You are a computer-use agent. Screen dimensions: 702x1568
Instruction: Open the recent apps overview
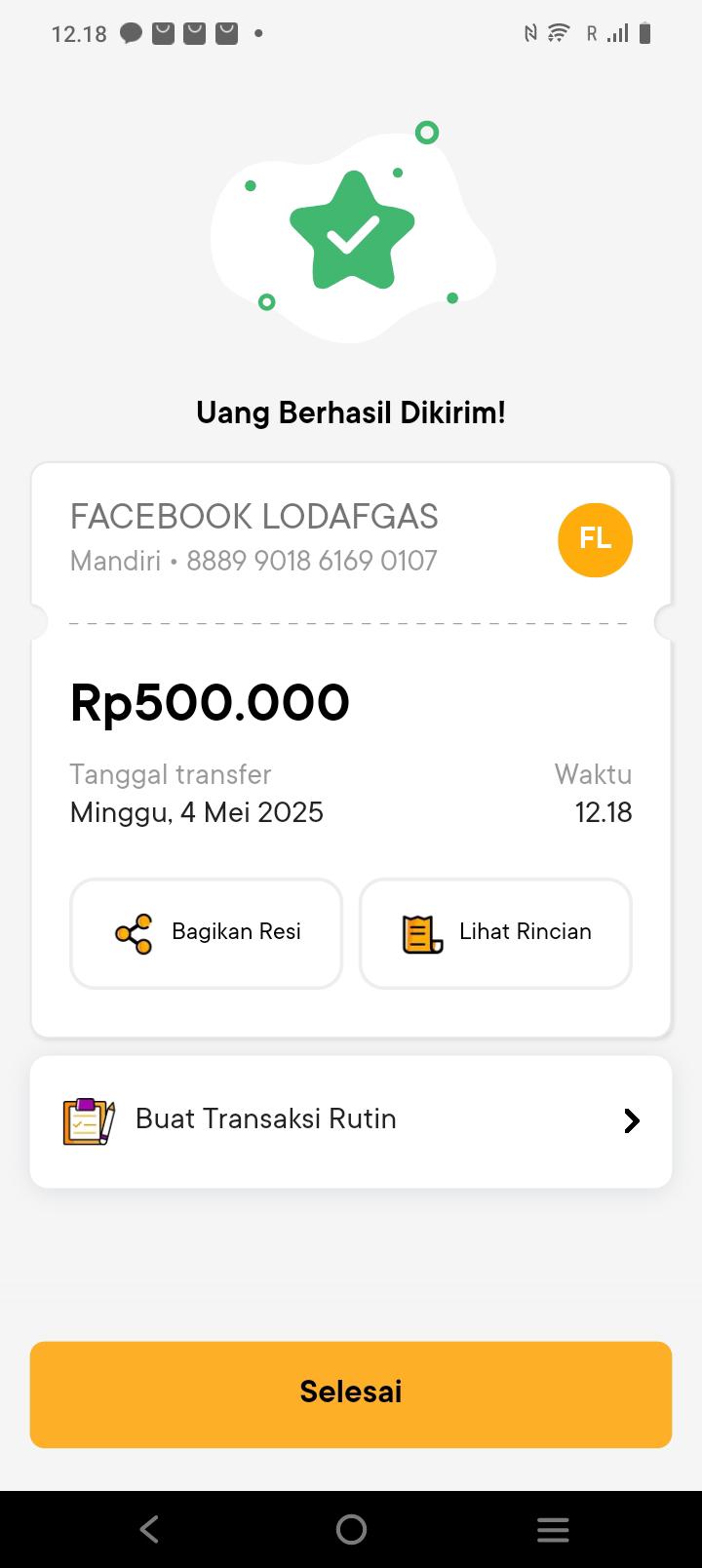(552, 1529)
